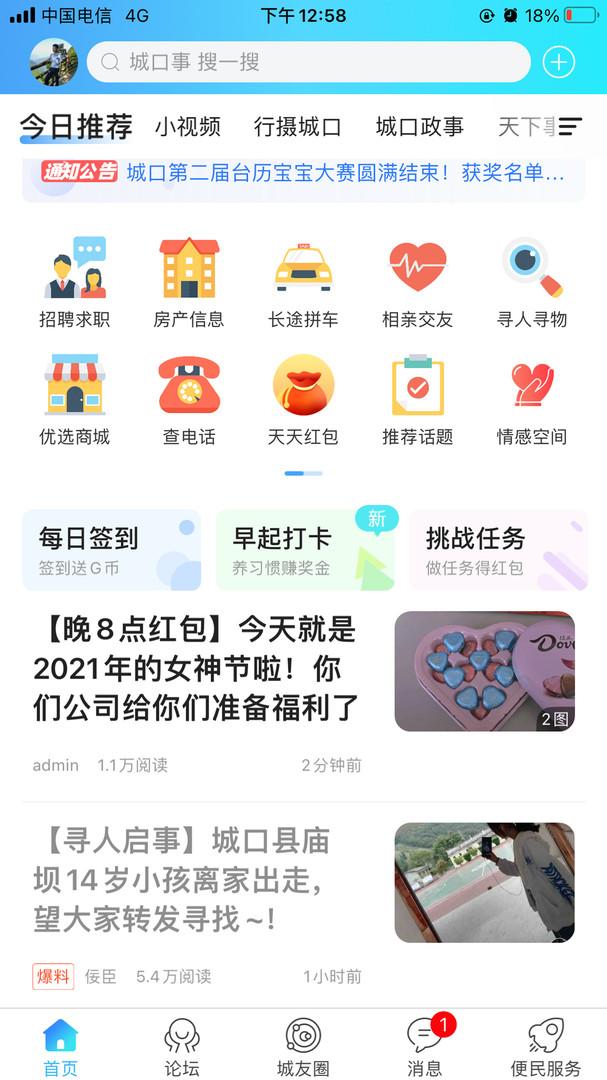The width and height of the screenshot is (607, 1080).
Task: Open the channel list menu icon
Action: click(570, 127)
